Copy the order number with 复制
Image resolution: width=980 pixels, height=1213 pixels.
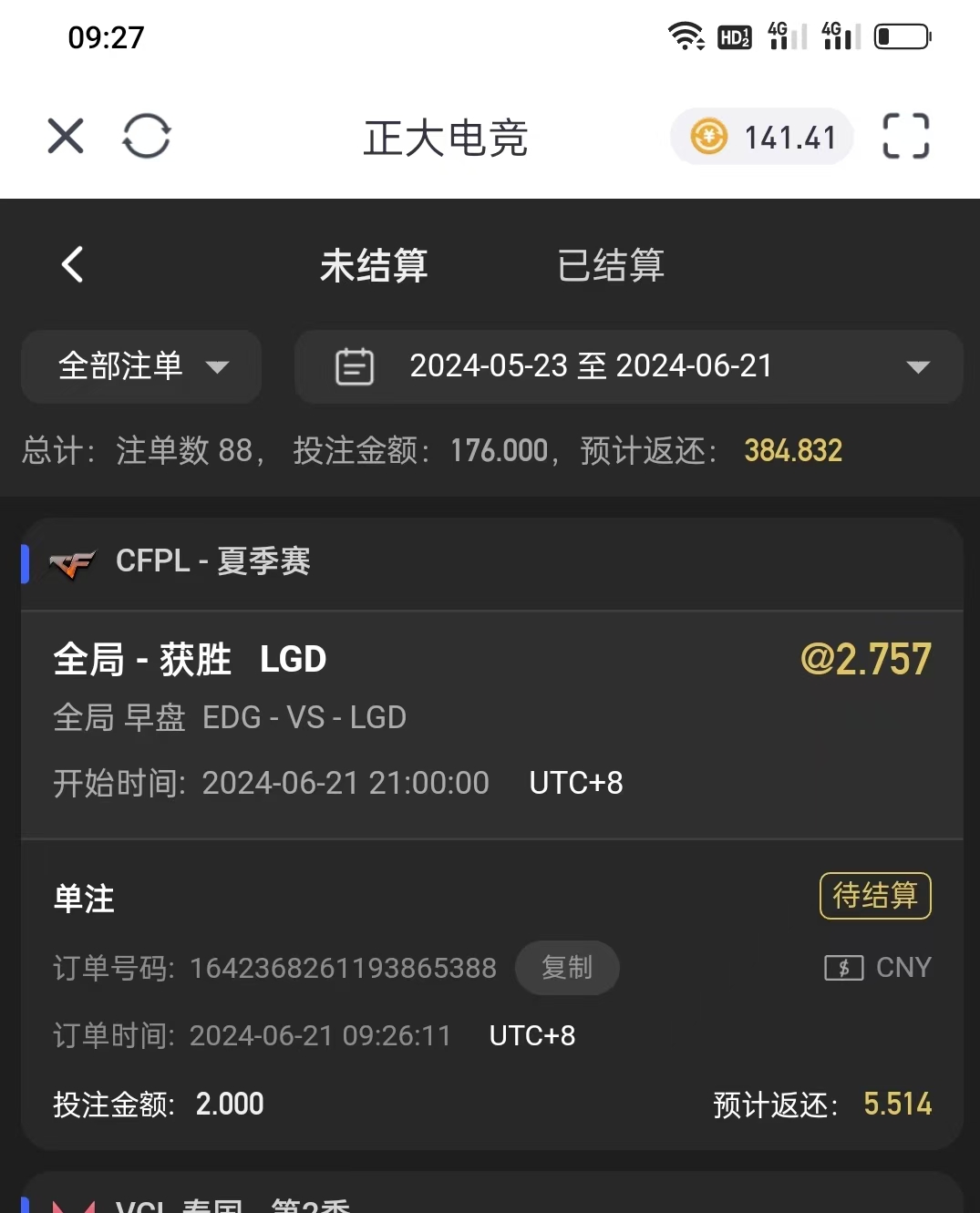(x=567, y=968)
